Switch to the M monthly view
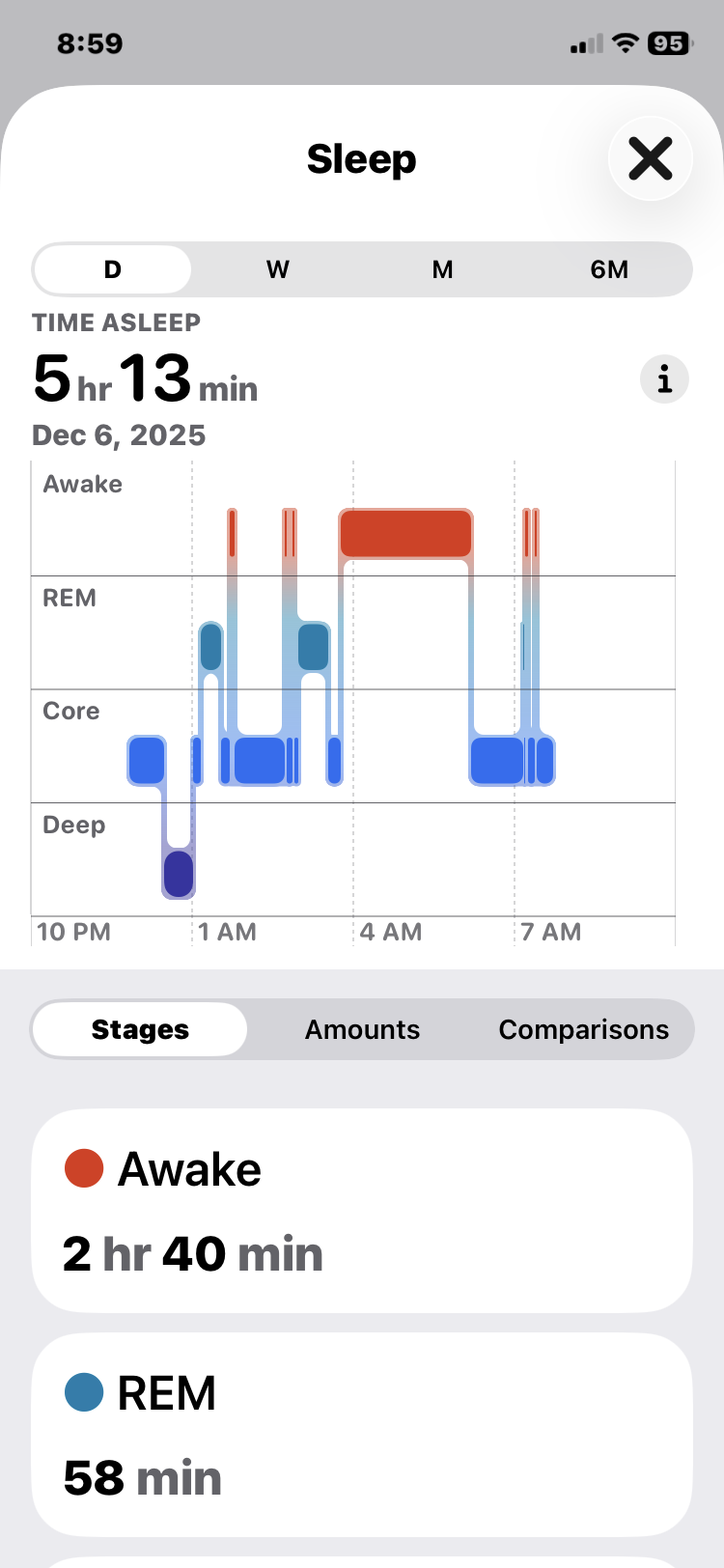 pyautogui.click(x=442, y=269)
